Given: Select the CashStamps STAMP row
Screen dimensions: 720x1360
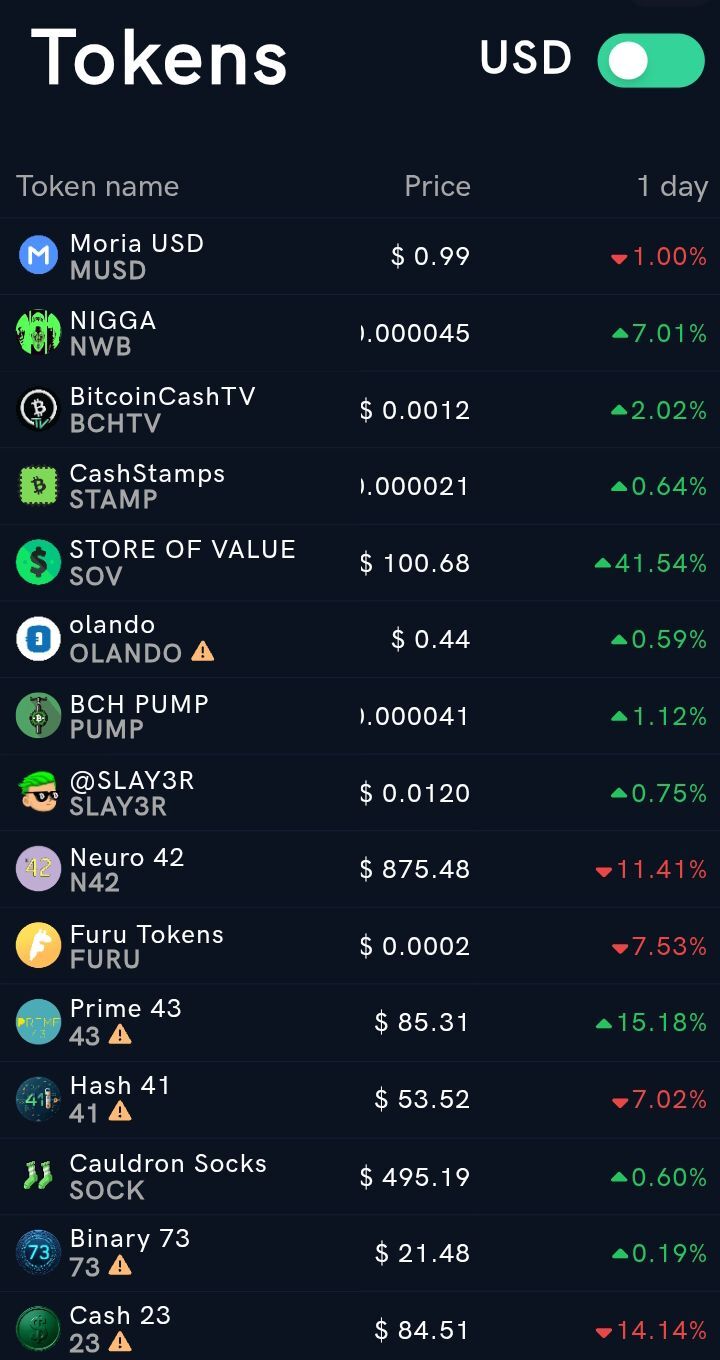Looking at the screenshot, I should [x=360, y=486].
